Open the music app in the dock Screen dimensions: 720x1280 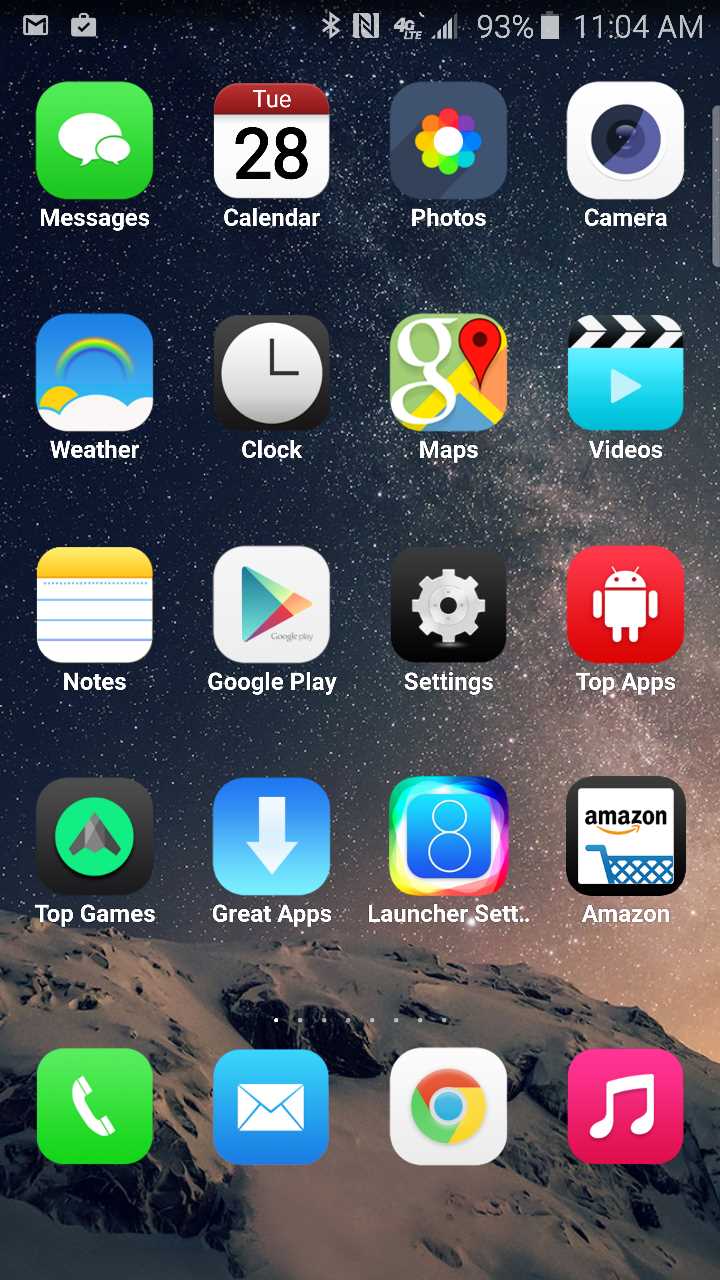pos(625,1106)
